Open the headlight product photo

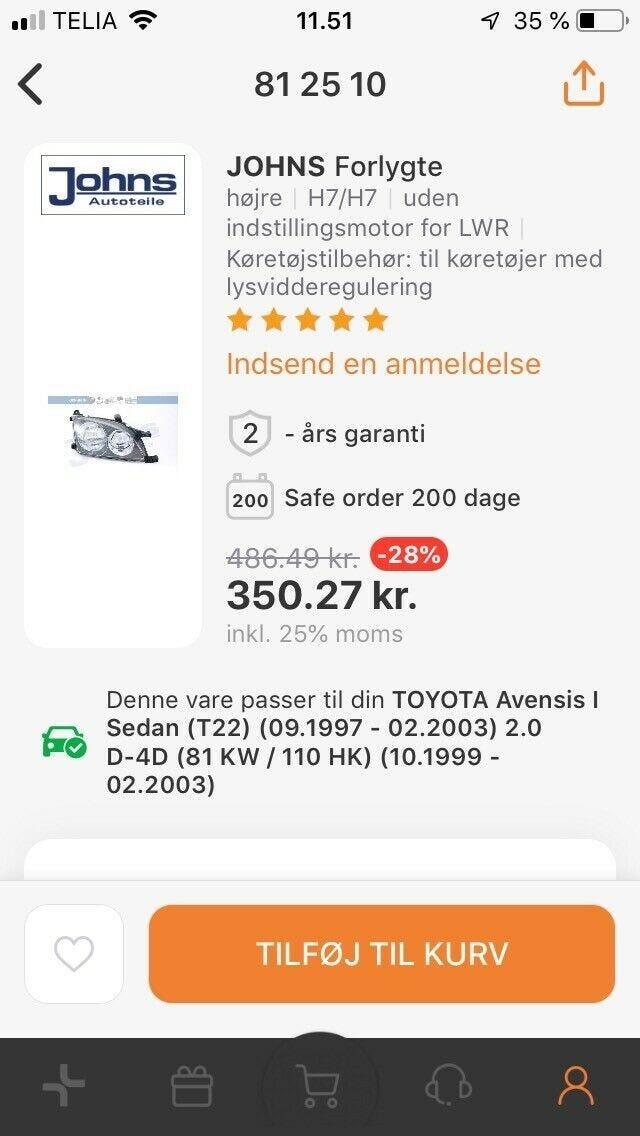[x=113, y=431]
